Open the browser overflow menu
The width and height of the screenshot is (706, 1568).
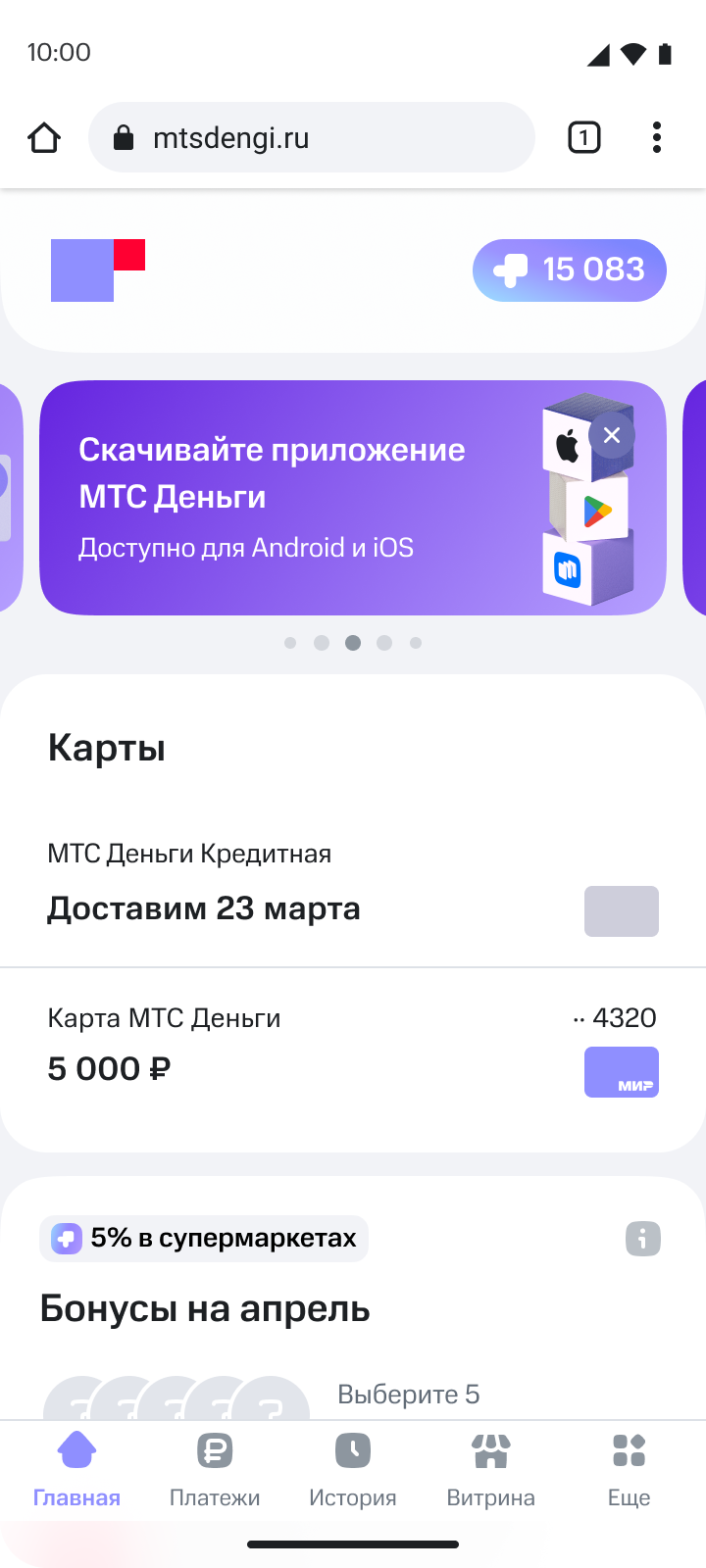click(x=657, y=138)
